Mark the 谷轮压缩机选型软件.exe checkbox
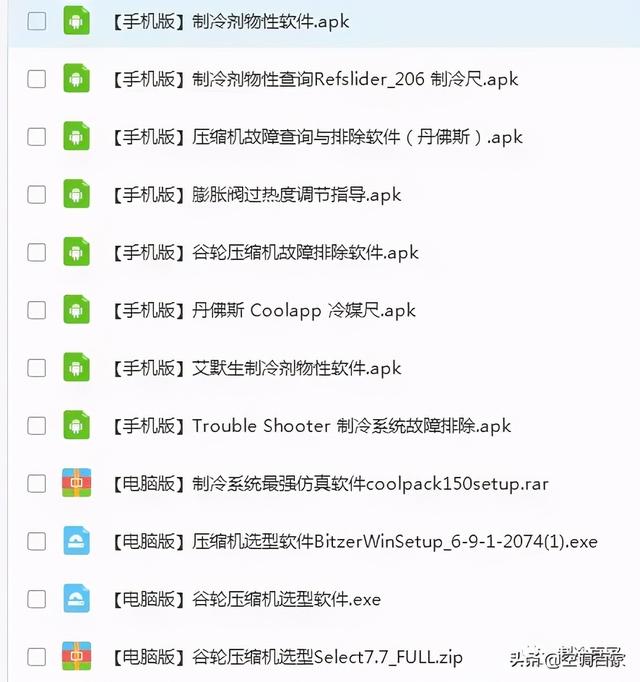640x682 pixels. tap(37, 599)
